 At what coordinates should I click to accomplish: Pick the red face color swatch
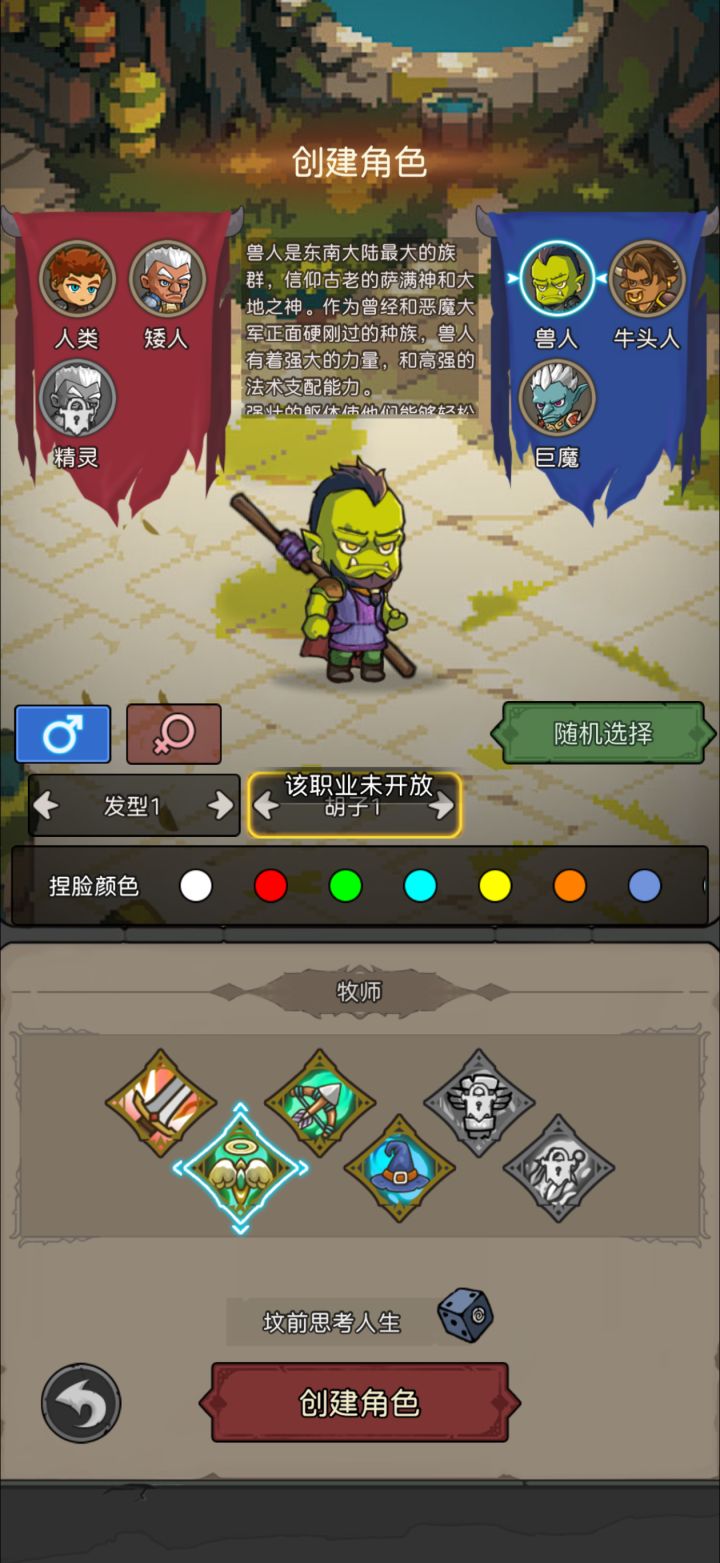pos(271,886)
